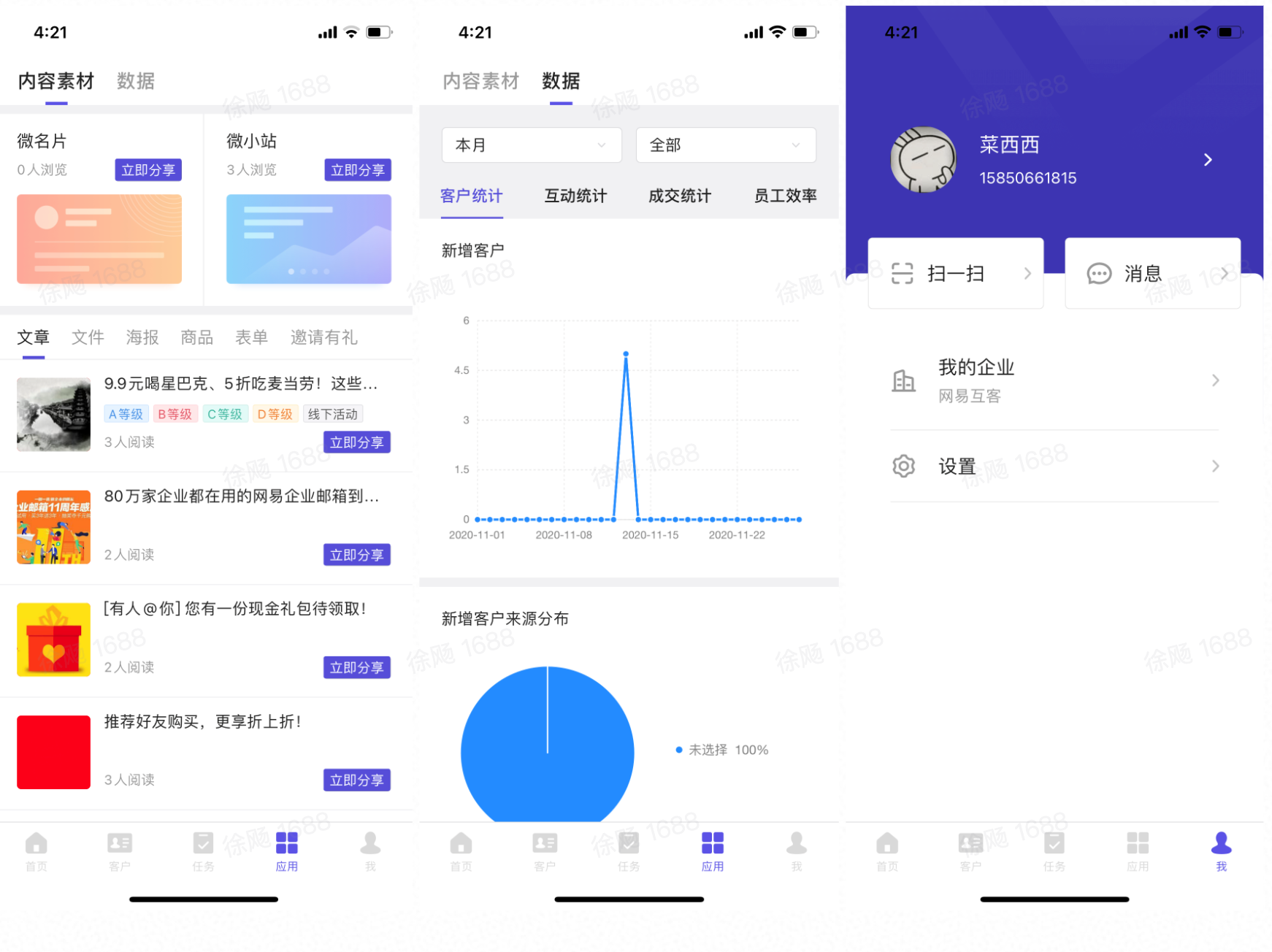Viewport: 1272px width, 952px height.
Task: View the 员工效率 tab
Action: tap(785, 196)
